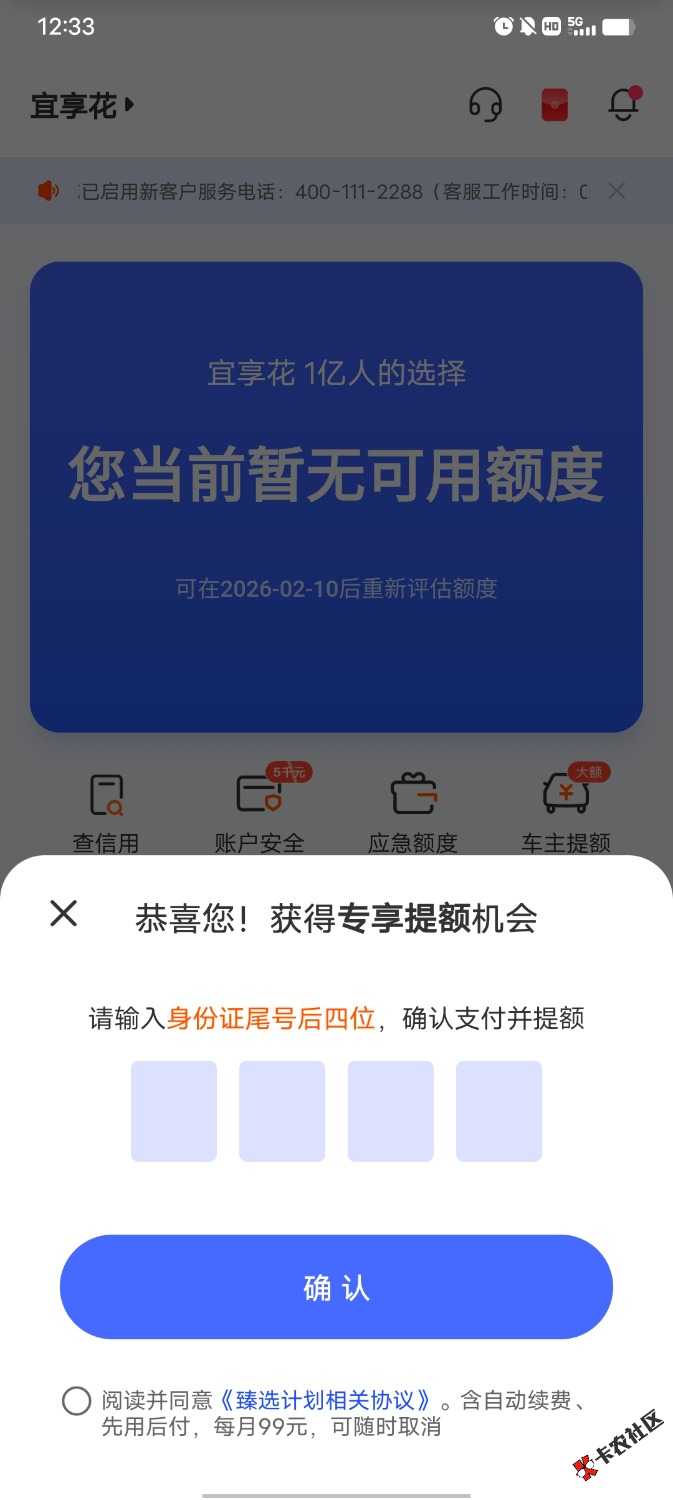Dismiss the customer service phone notice
Screen dimensions: 673x1500
[x=617, y=191]
